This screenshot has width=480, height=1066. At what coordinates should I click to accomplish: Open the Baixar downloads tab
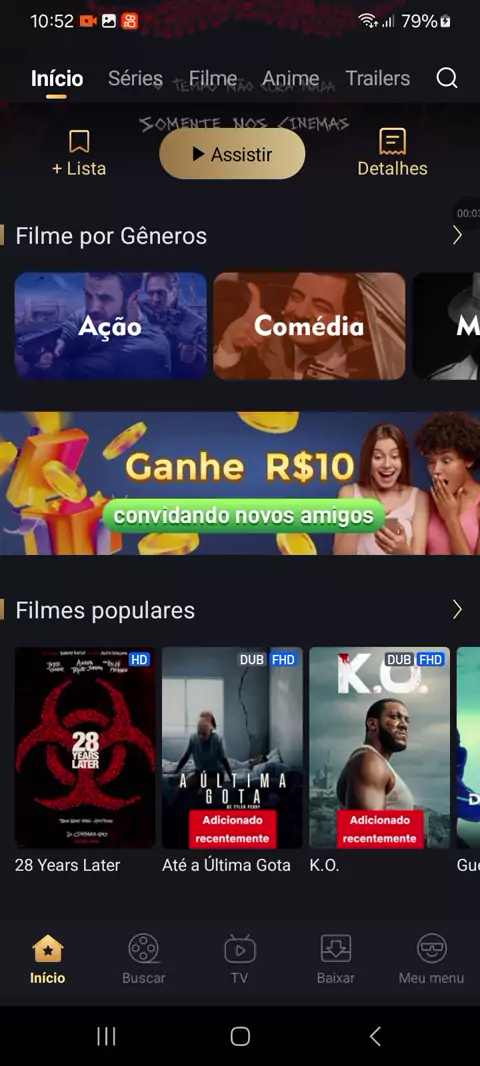(x=336, y=959)
